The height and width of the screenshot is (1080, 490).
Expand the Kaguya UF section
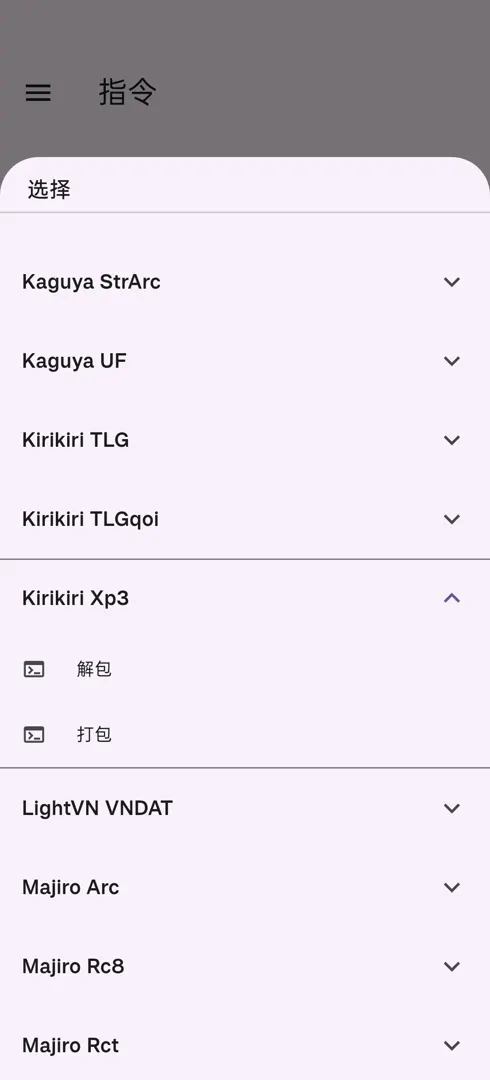(x=245, y=361)
